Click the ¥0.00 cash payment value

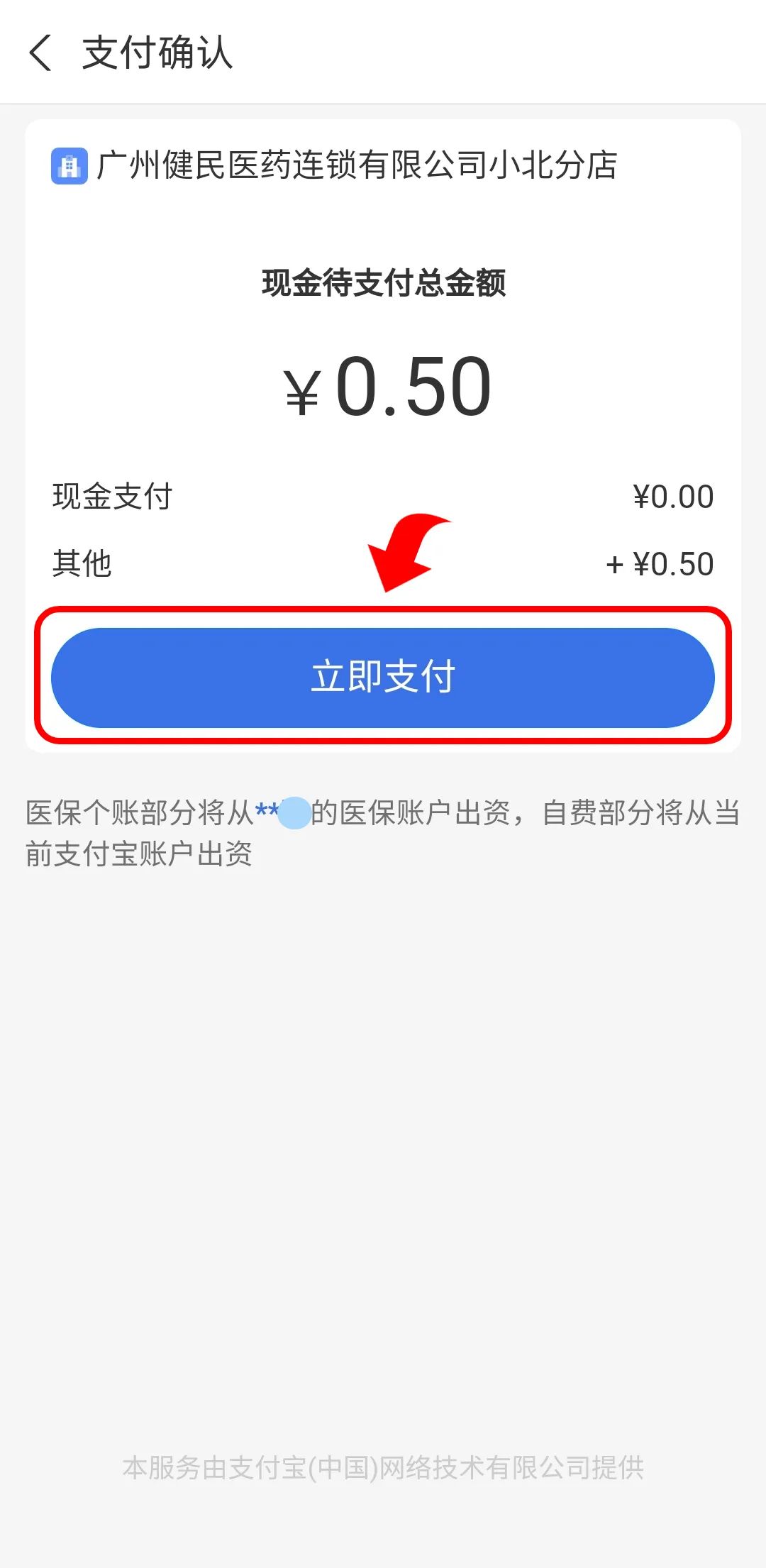[674, 497]
